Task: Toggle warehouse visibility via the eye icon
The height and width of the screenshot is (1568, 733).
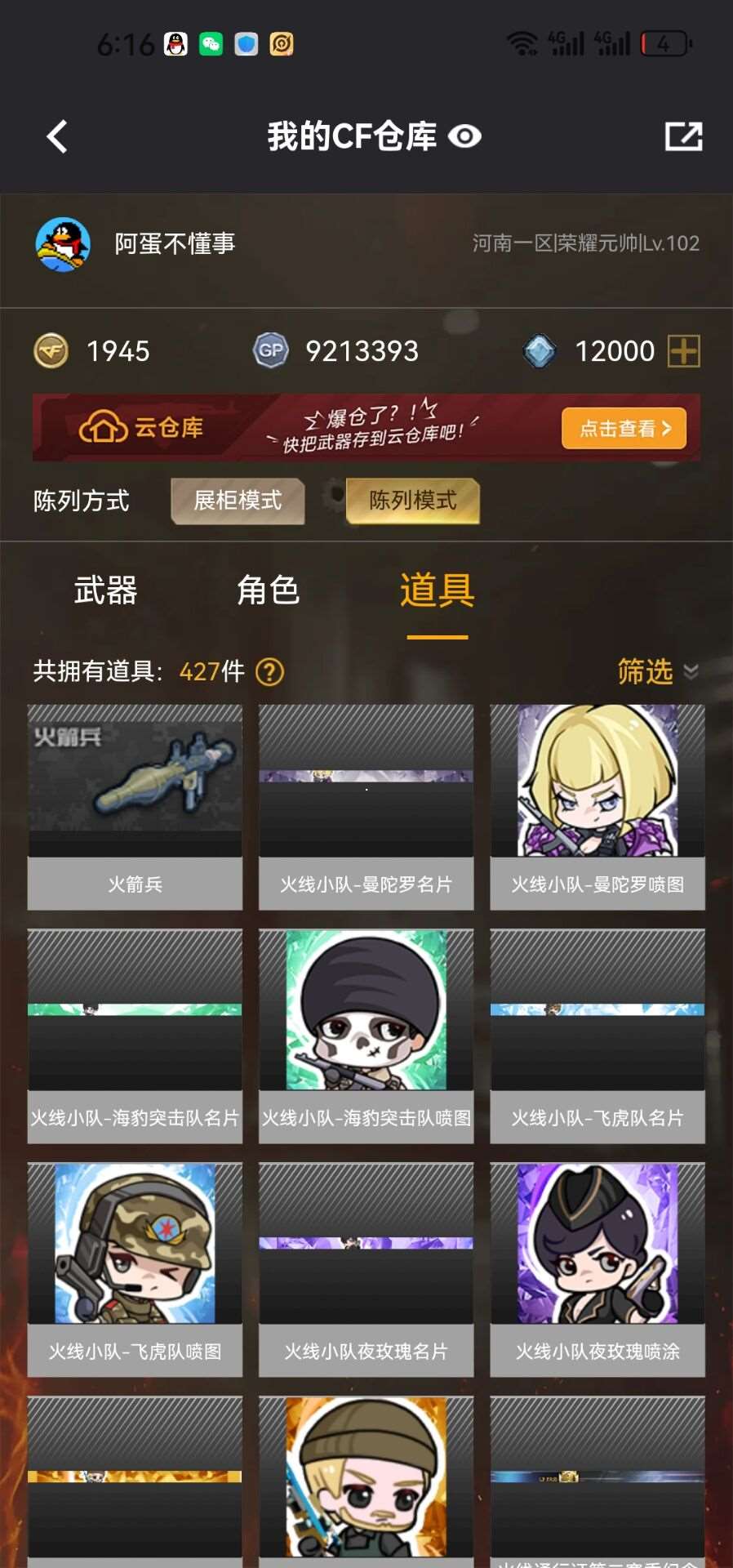Action: point(464,136)
